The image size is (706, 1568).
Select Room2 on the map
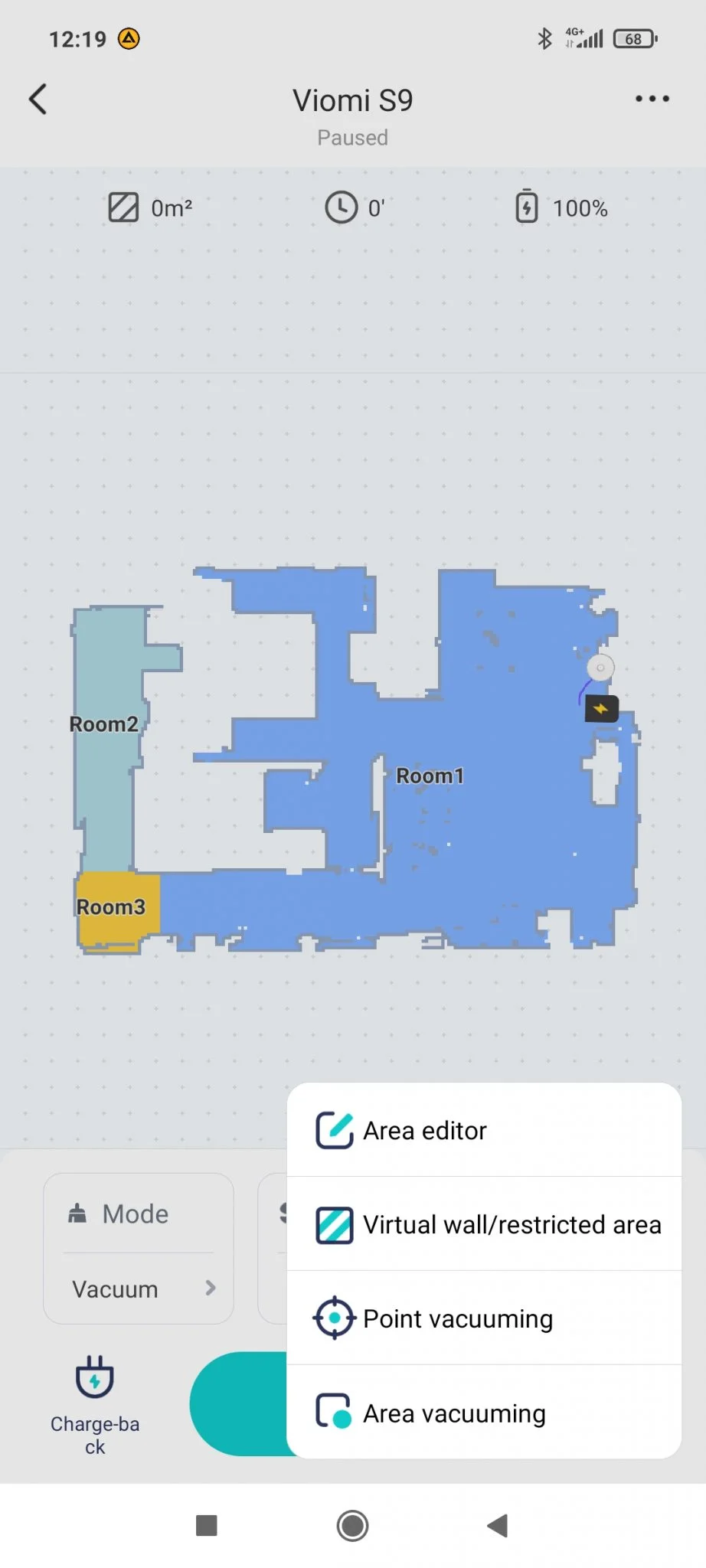[x=104, y=724]
